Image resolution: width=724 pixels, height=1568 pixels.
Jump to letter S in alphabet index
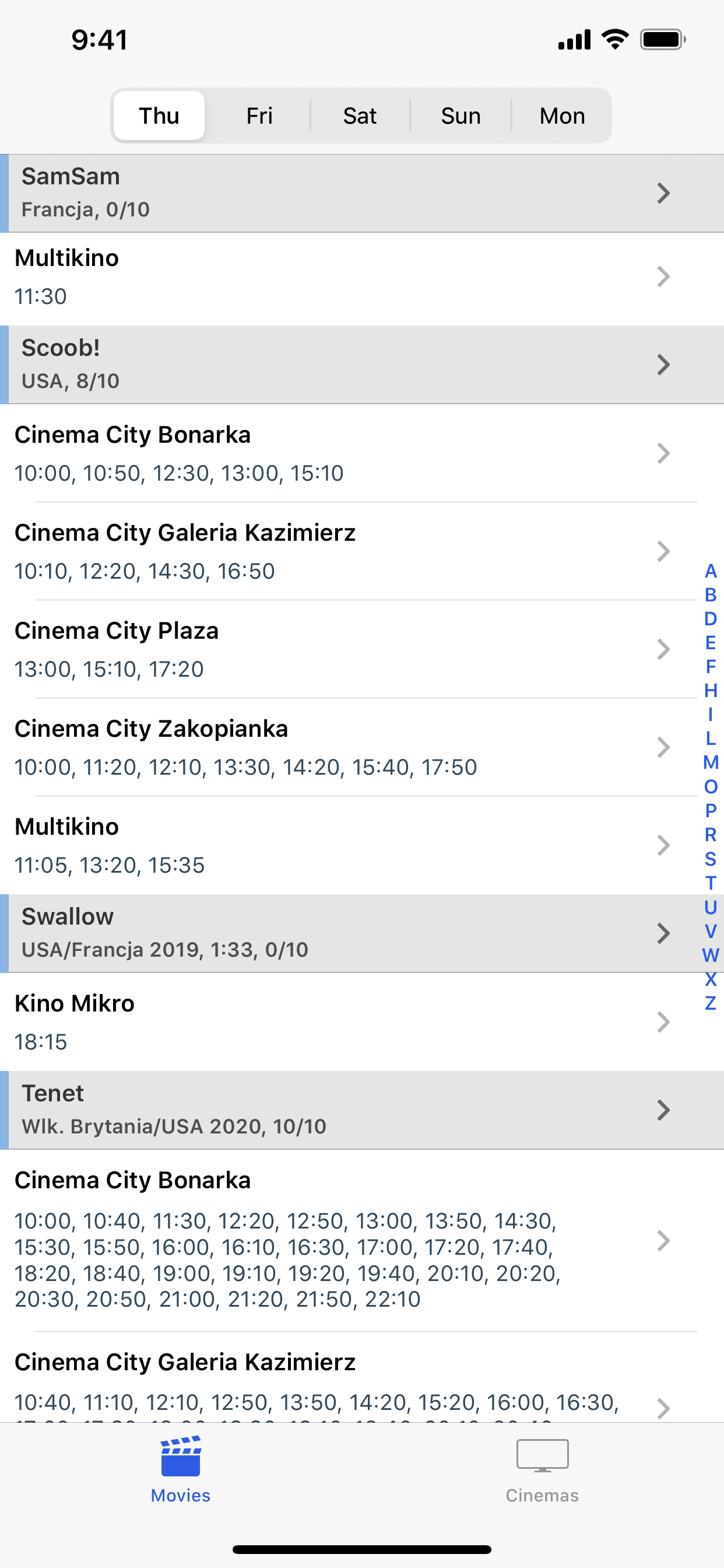(x=709, y=859)
